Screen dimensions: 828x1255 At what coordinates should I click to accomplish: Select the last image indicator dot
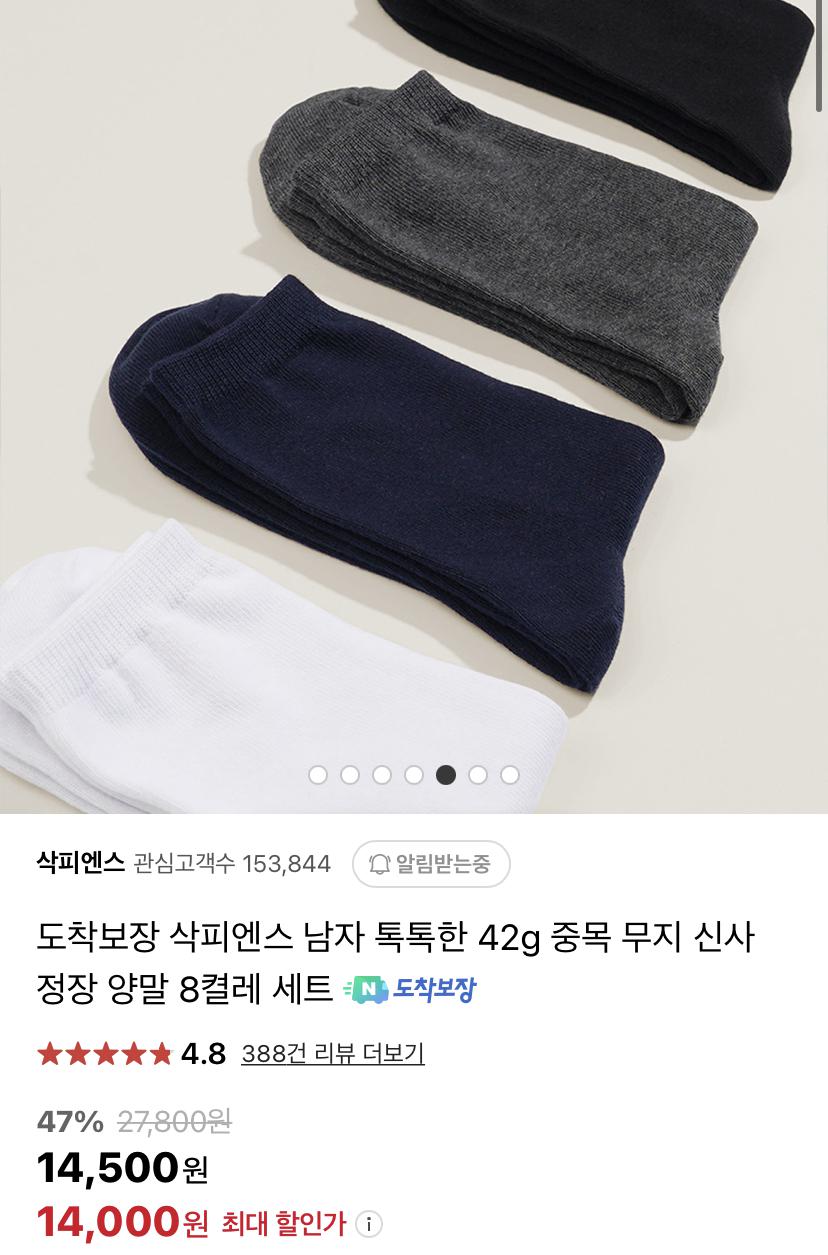pyautogui.click(x=510, y=775)
